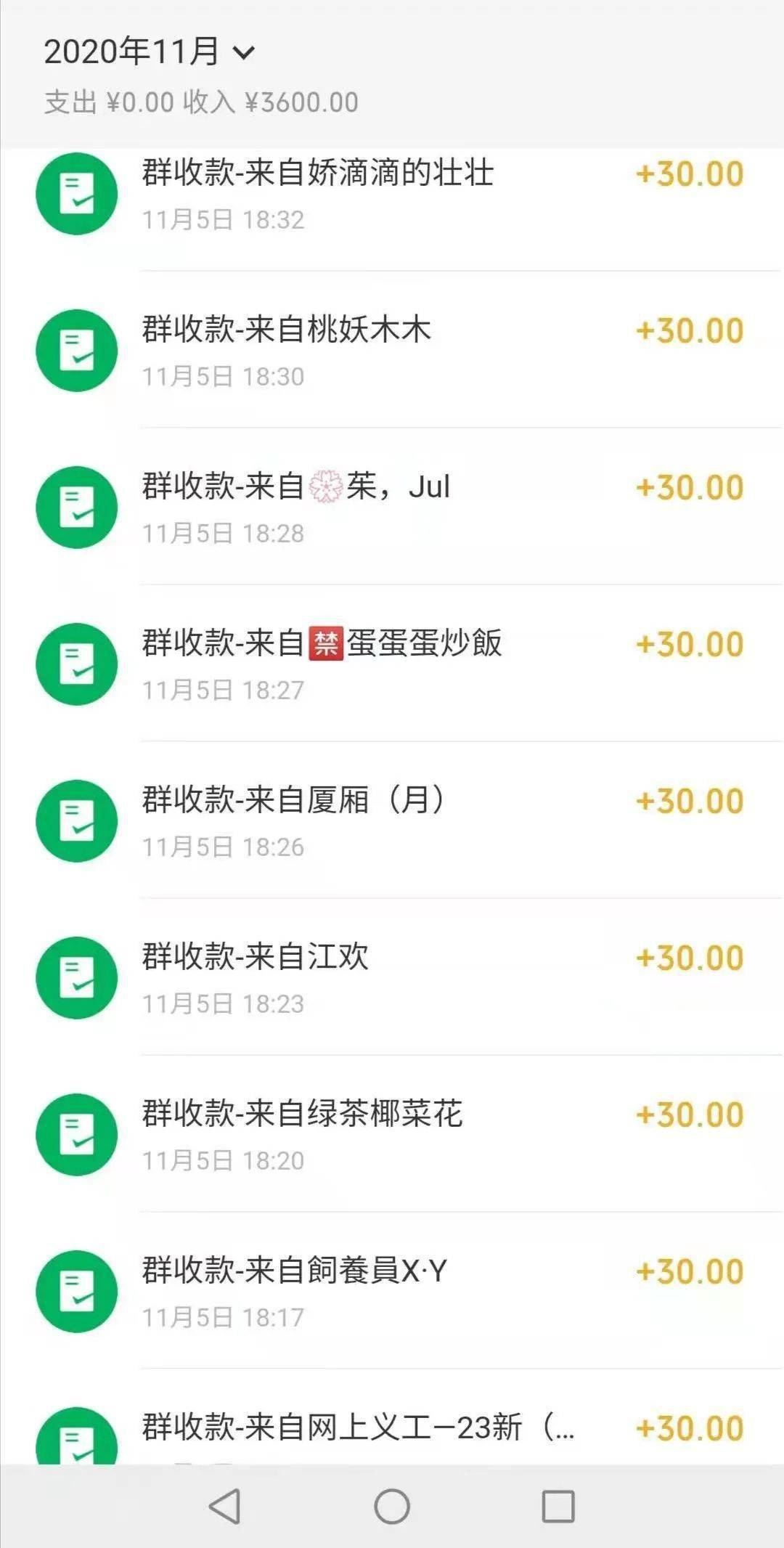Click the partially visible bottom entry icon

pos(76,1445)
